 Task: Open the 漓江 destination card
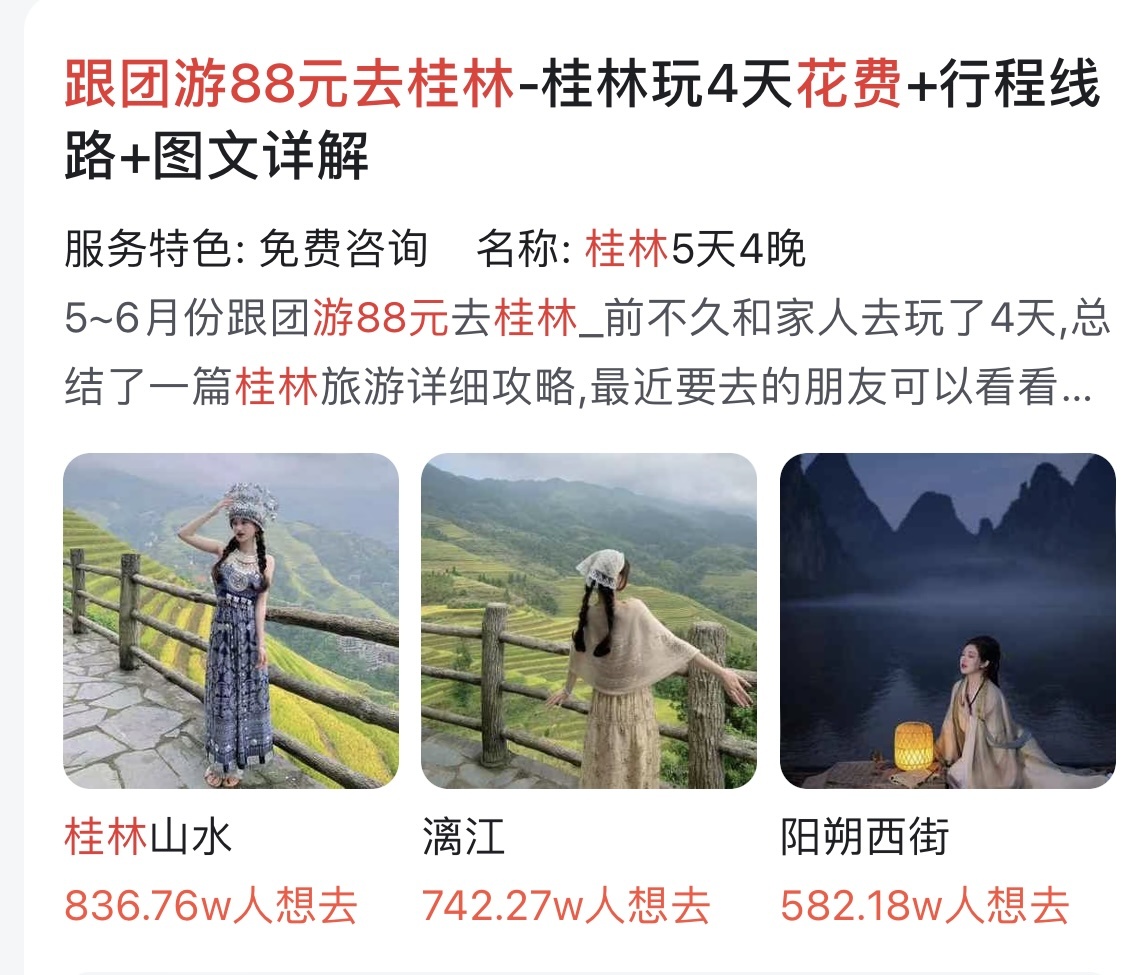(x=588, y=621)
